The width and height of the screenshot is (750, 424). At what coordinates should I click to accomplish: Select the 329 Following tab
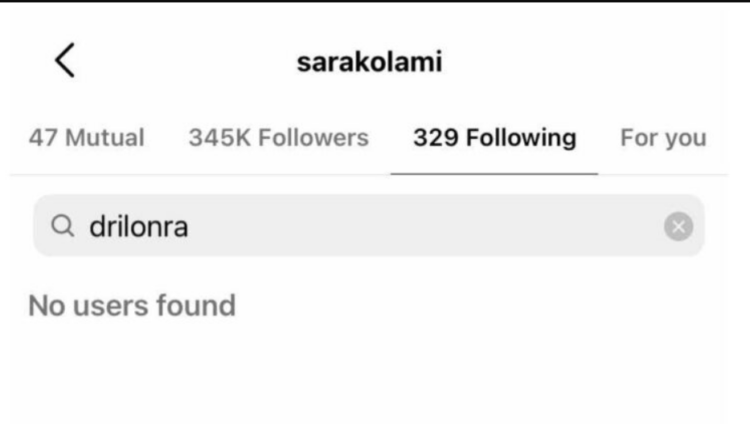(494, 138)
